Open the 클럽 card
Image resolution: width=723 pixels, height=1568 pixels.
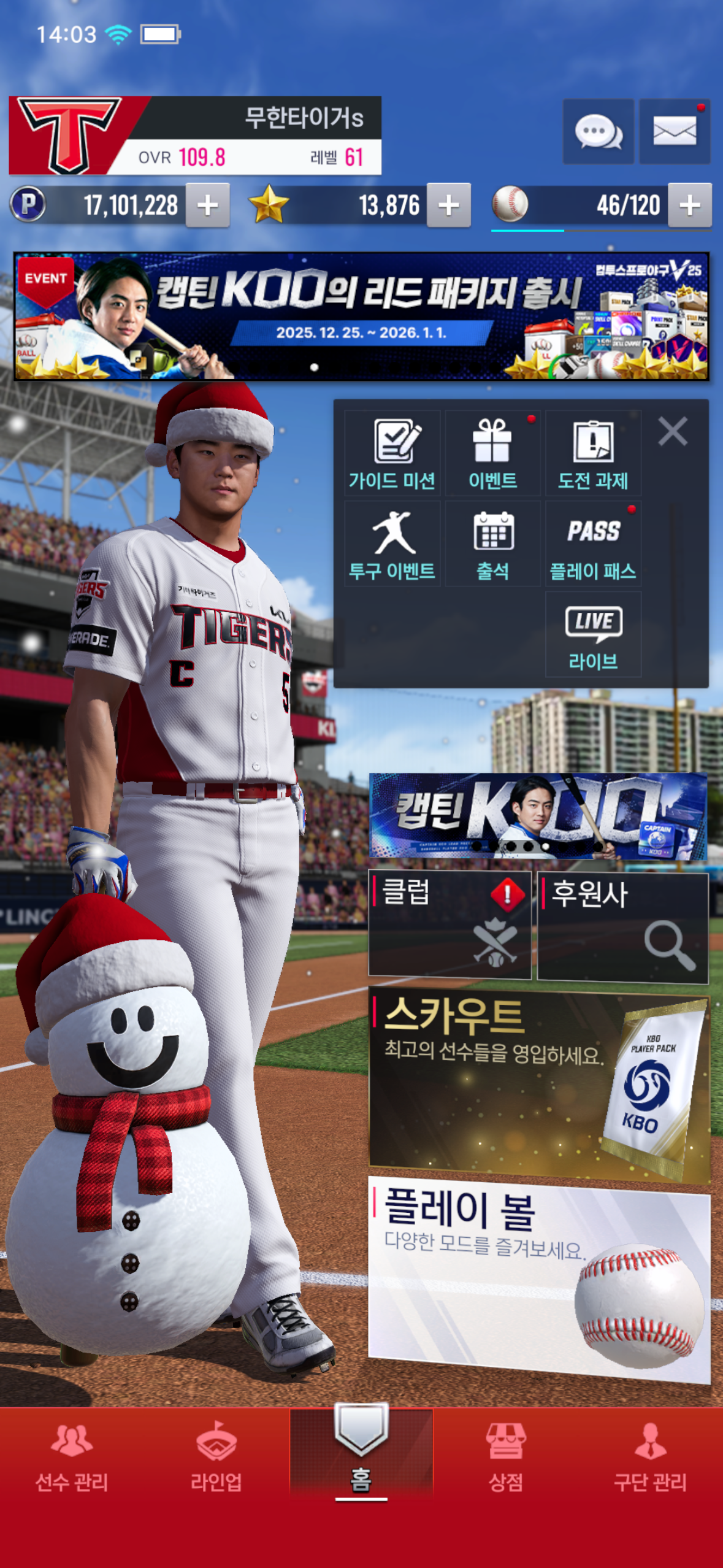coord(449,925)
